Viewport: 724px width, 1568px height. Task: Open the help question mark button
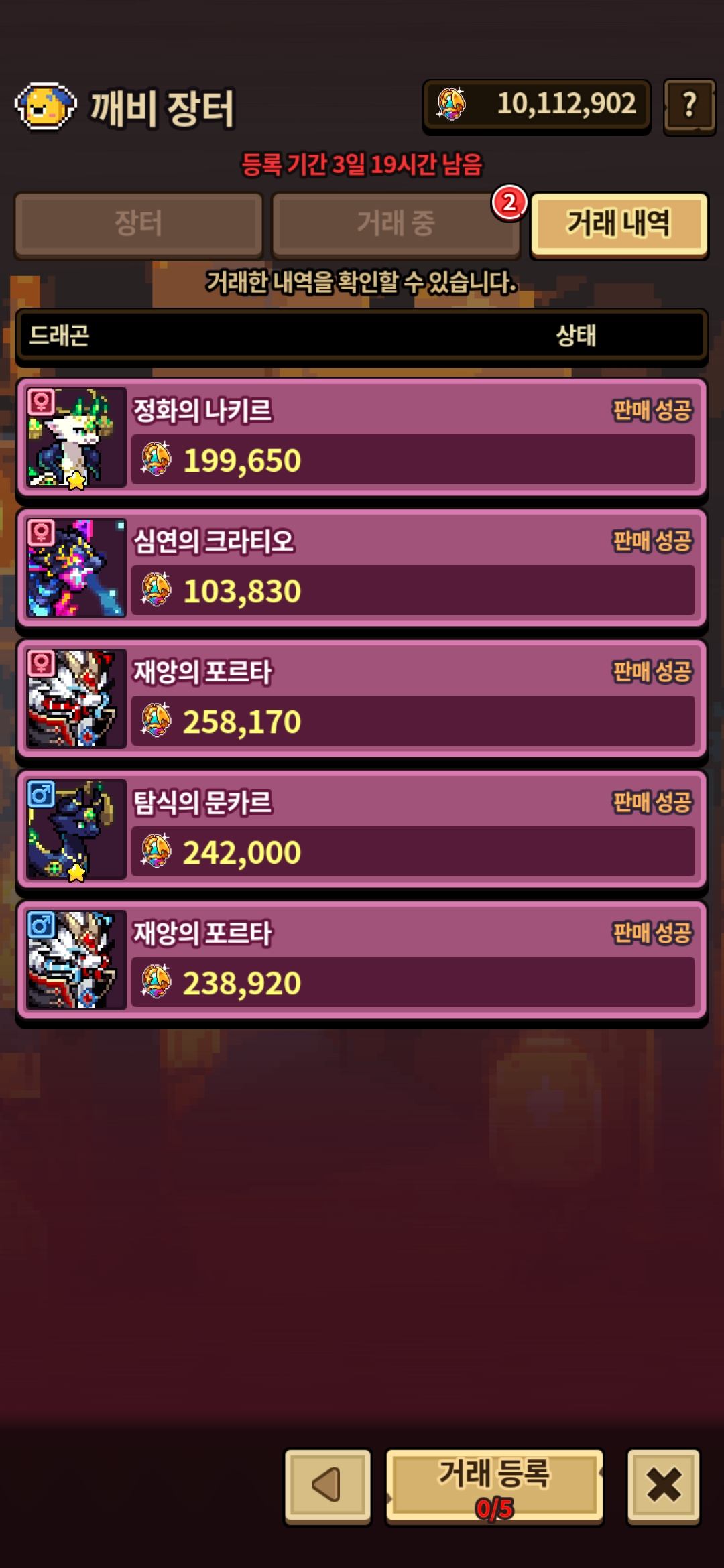coord(689,107)
